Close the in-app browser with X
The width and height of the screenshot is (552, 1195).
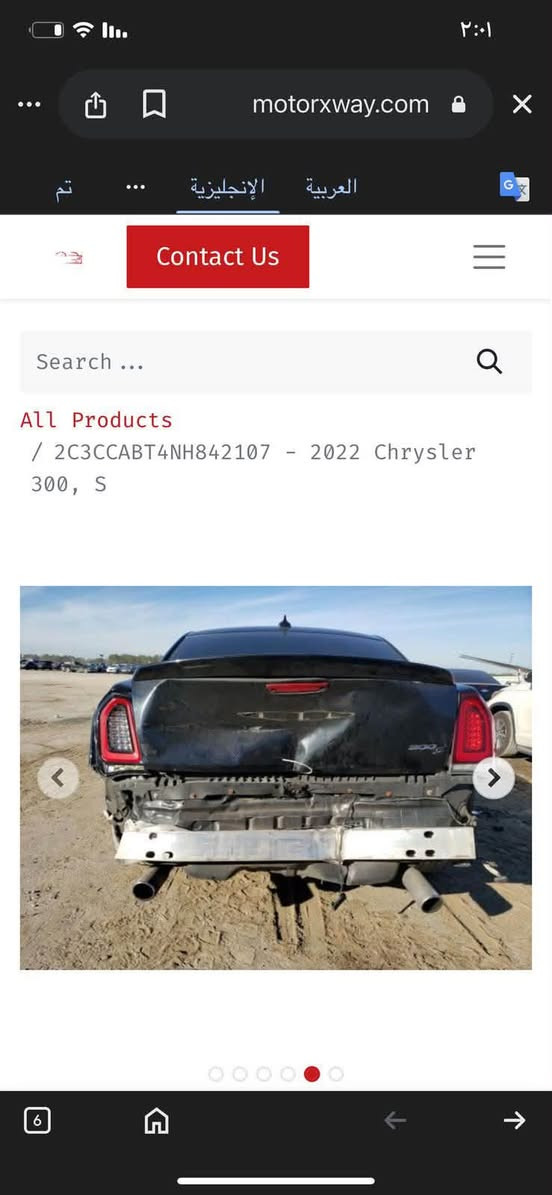tap(522, 104)
